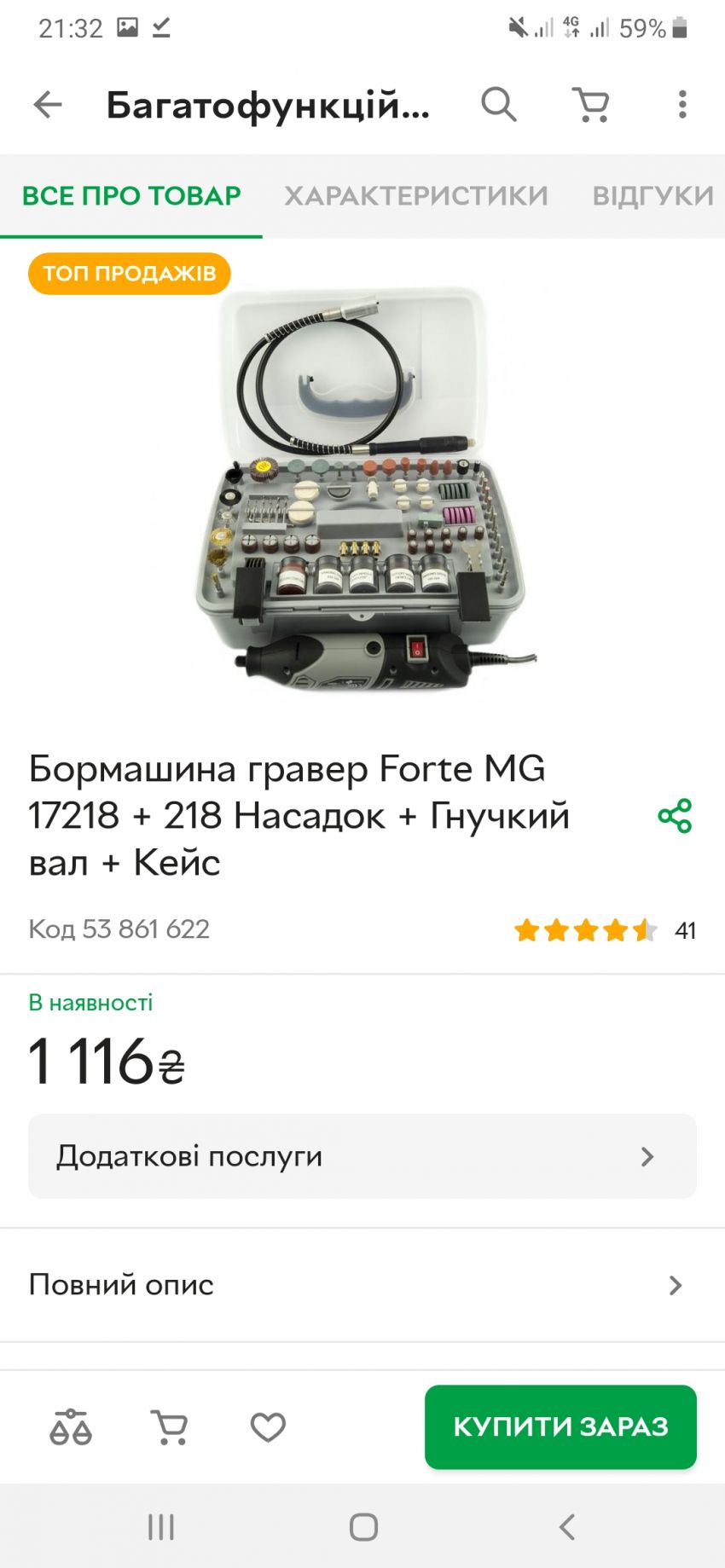Switch to the ВІДГУКИ tab
This screenshot has width=725, height=1568.
[652, 196]
